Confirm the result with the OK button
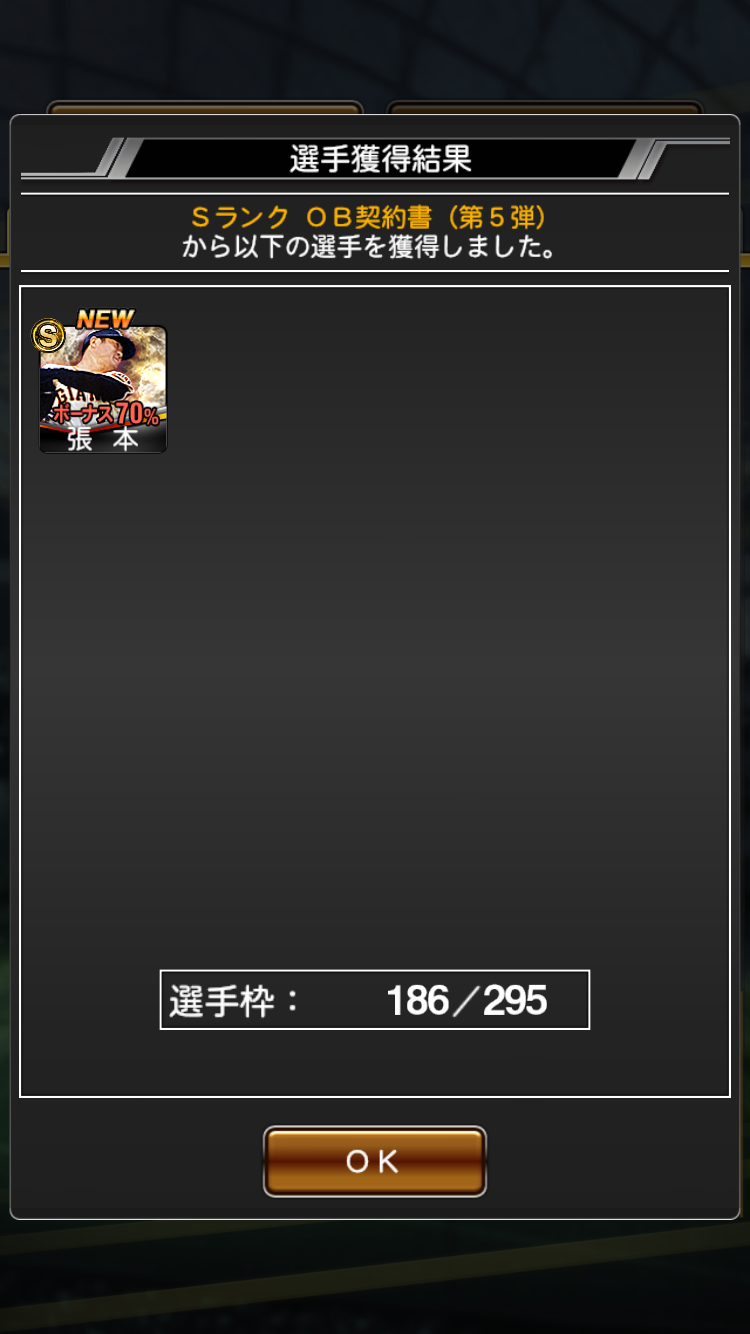This screenshot has height=1334, width=750. 374,1161
